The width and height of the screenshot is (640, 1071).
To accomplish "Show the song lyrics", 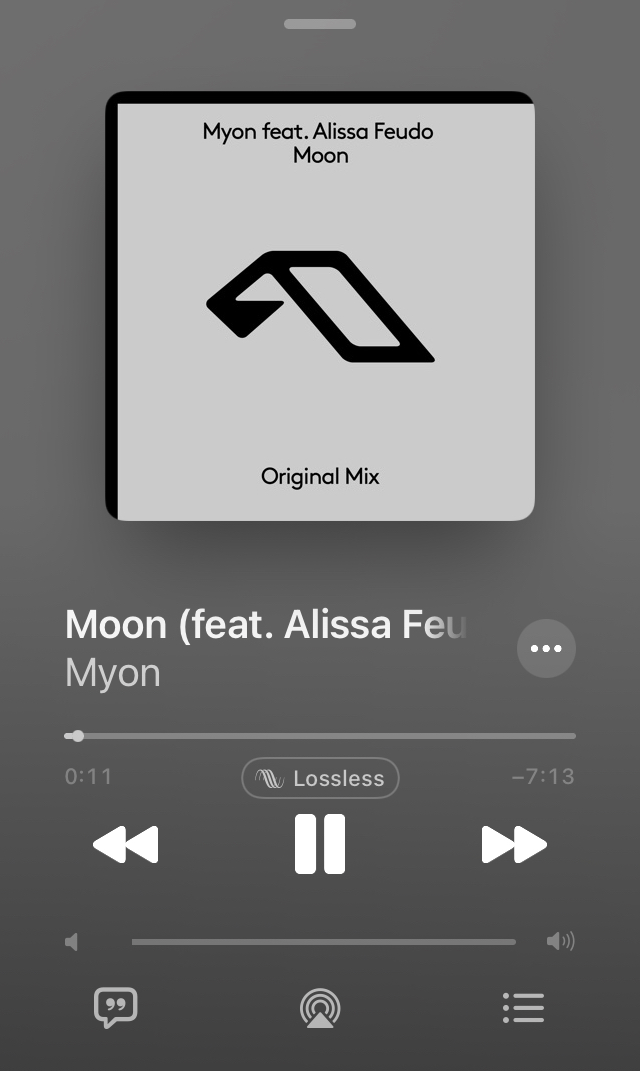I will point(115,1007).
